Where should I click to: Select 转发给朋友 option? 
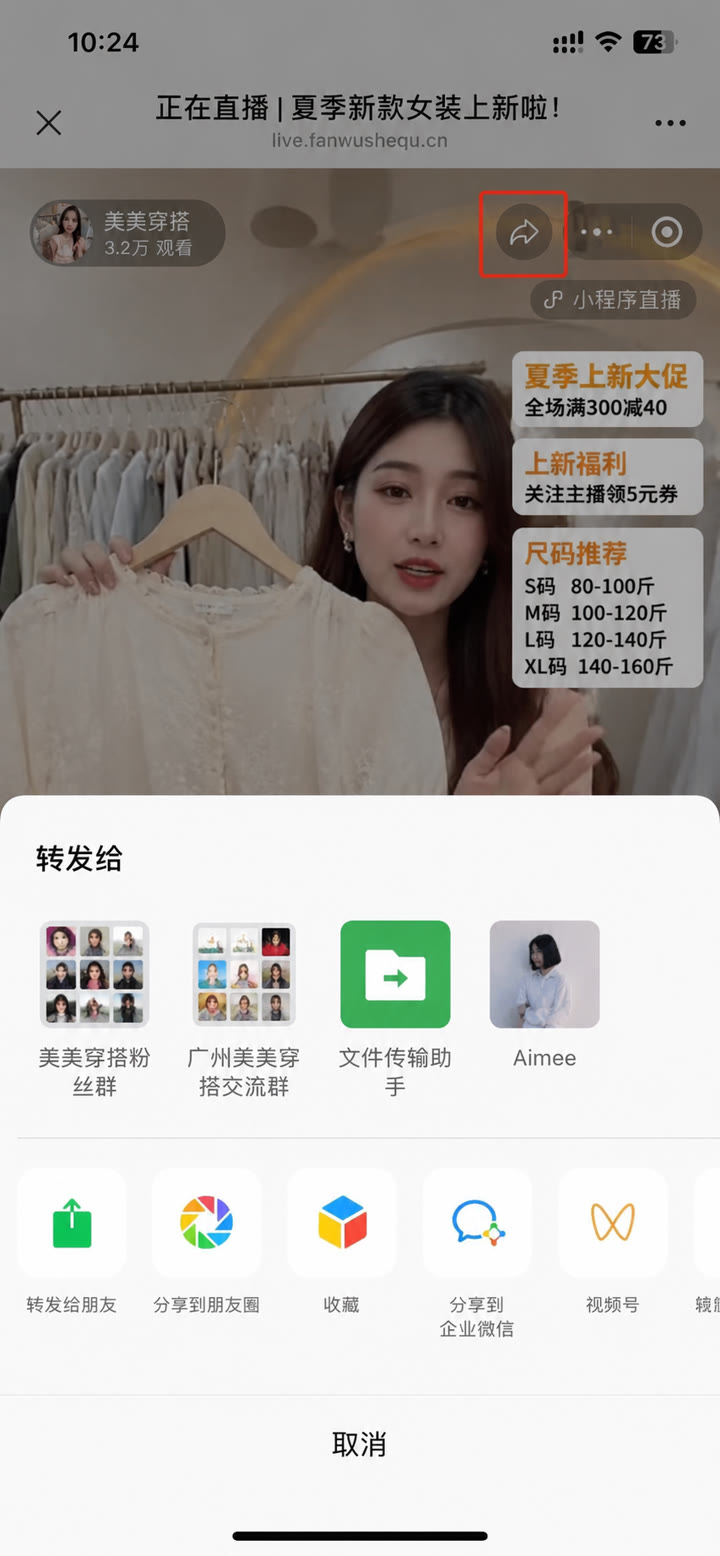point(72,1242)
